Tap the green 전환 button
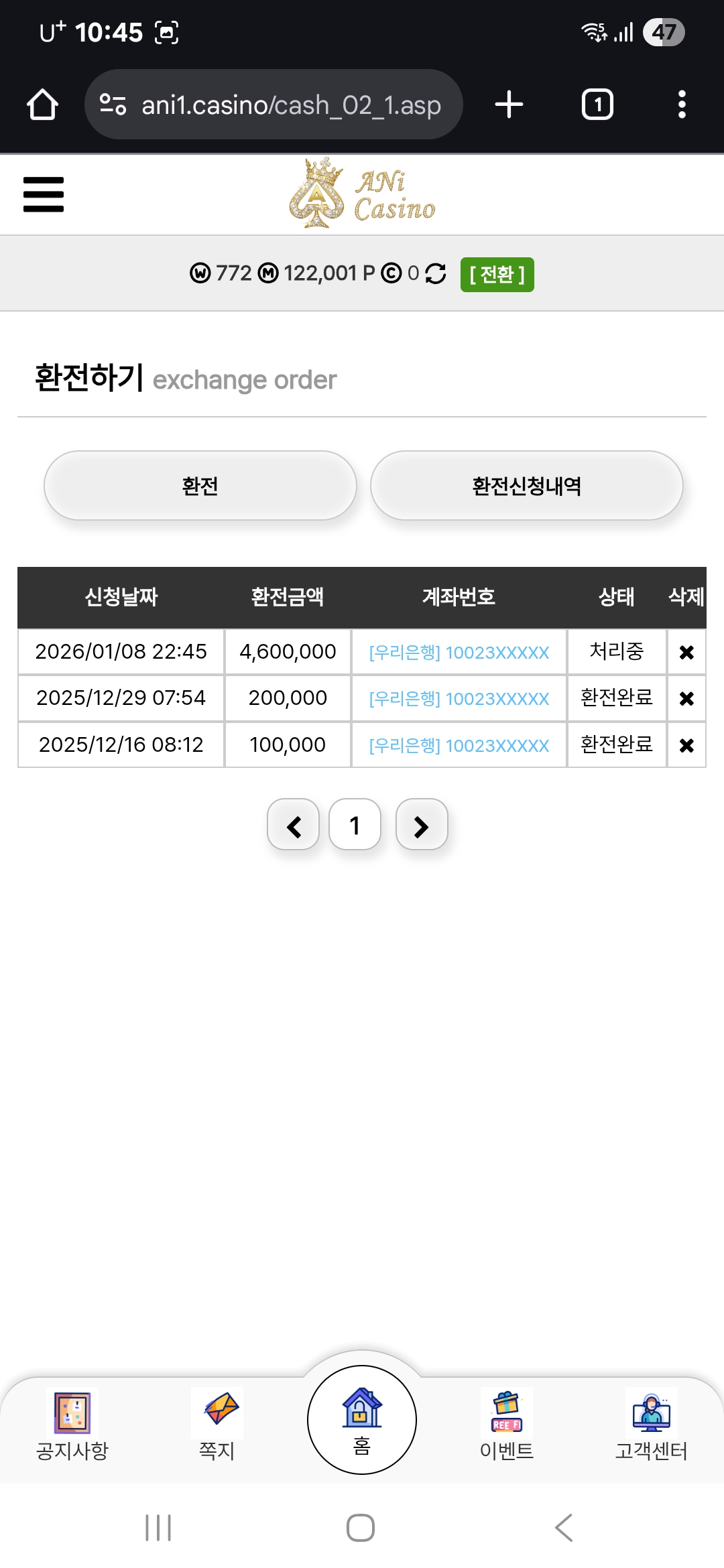The image size is (724, 1568). click(497, 274)
